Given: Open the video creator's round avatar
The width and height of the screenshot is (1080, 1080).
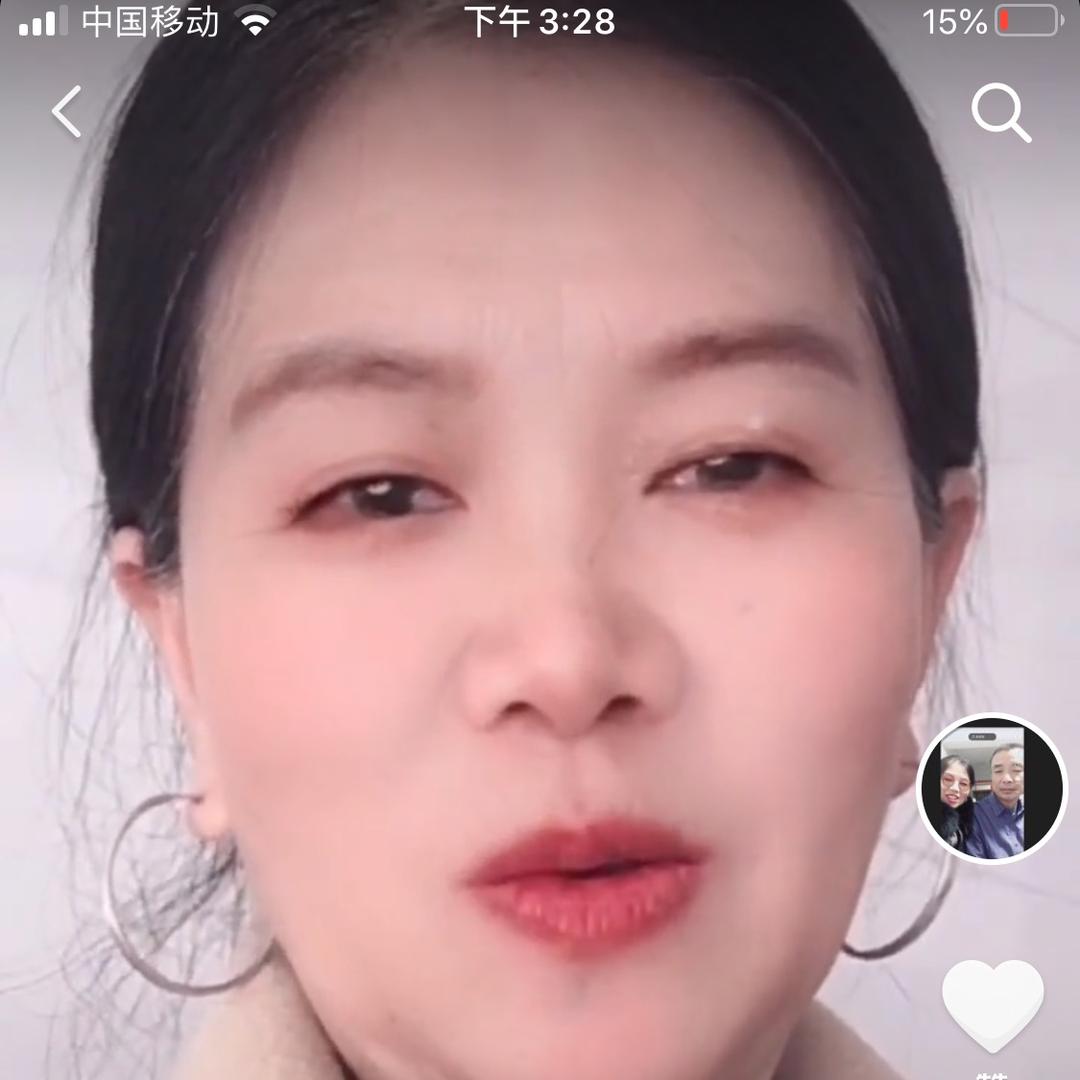Looking at the screenshot, I should (991, 788).
